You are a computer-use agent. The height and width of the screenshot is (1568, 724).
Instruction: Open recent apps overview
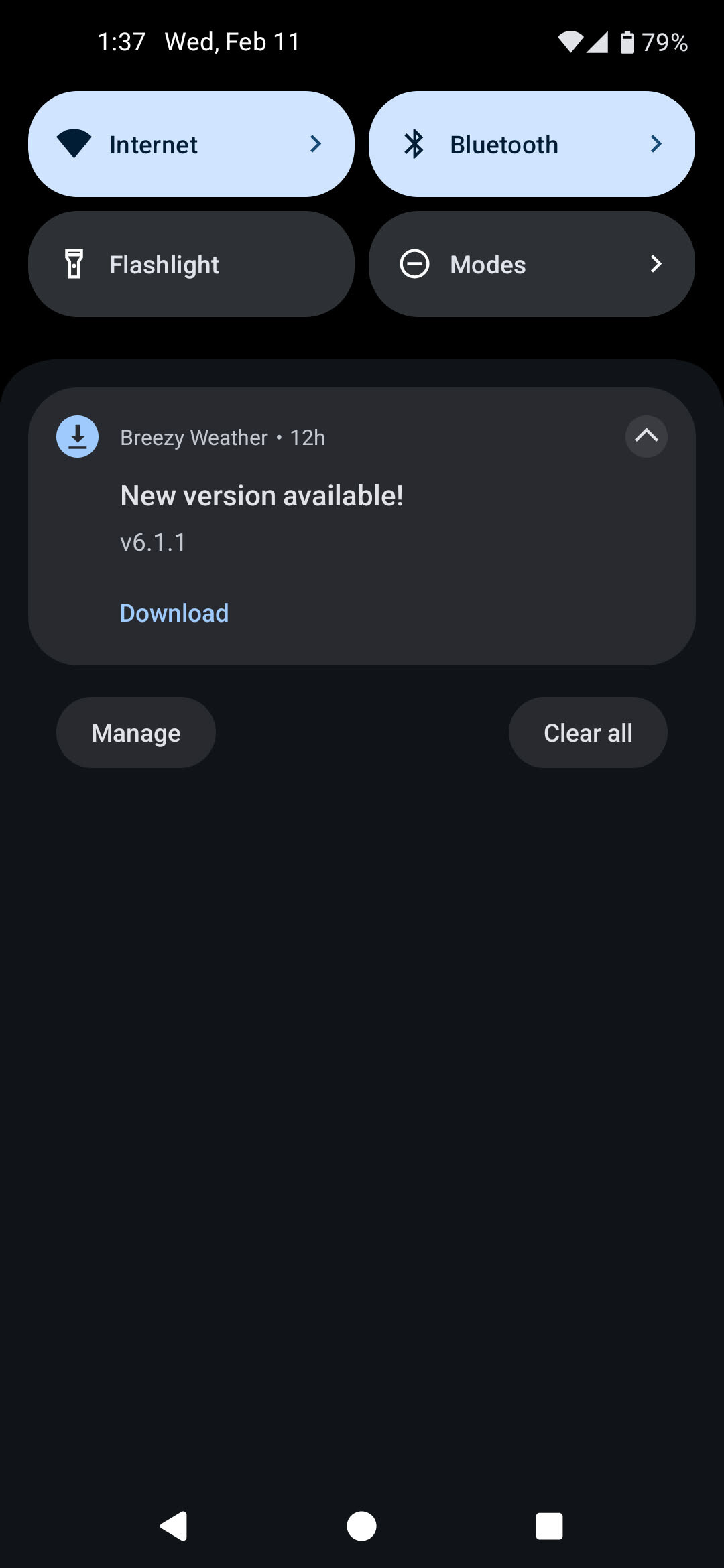pyautogui.click(x=549, y=1526)
